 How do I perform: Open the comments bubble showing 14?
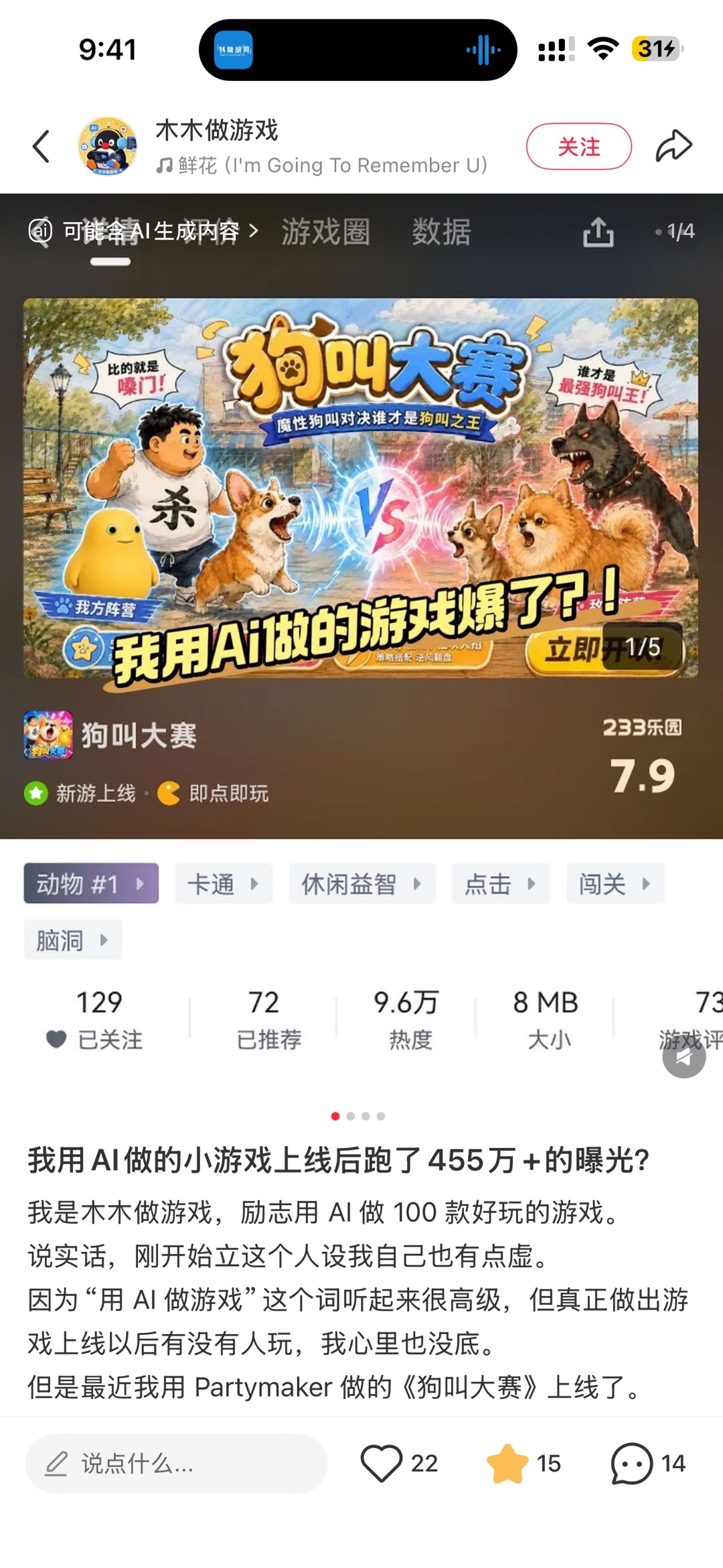point(631,1464)
